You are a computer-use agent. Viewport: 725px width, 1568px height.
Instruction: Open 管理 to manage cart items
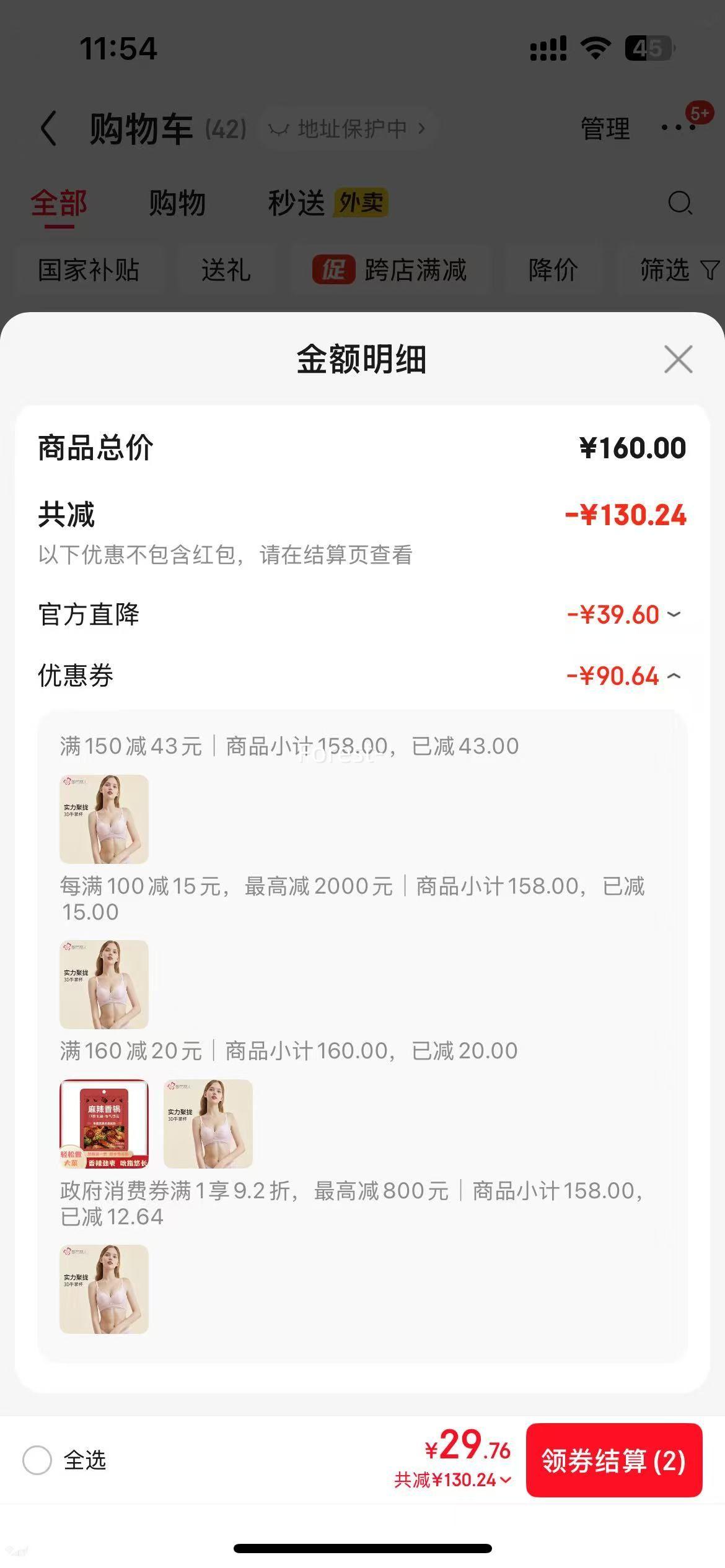pyautogui.click(x=605, y=129)
